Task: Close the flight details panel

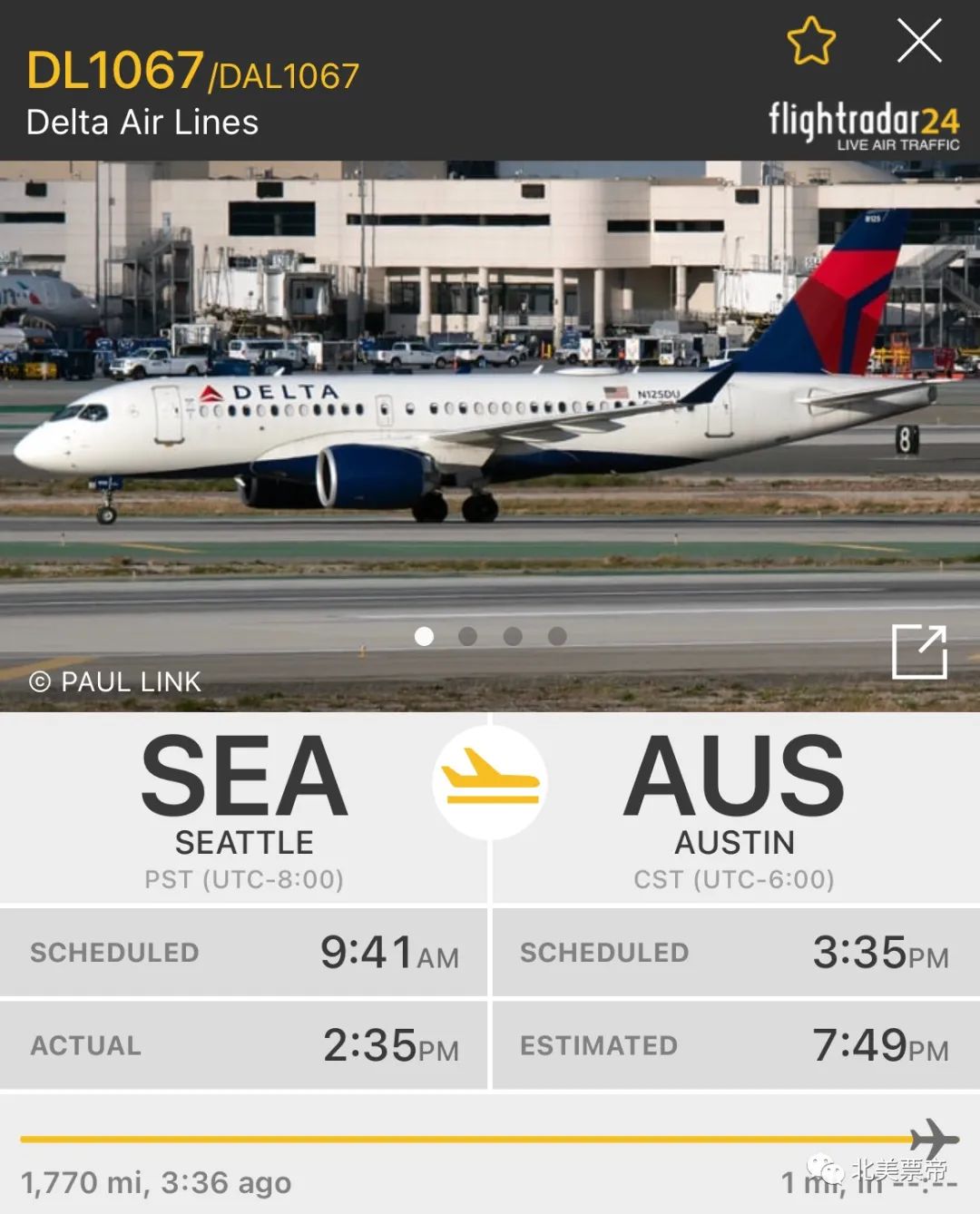Action: (x=919, y=42)
